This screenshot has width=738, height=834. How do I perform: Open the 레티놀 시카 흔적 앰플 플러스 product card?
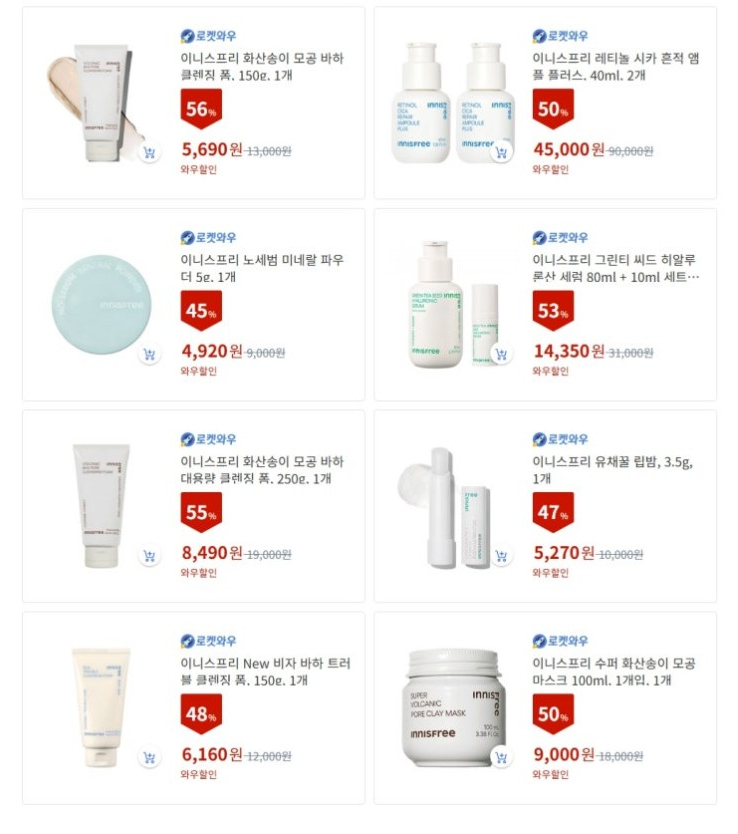tap(615, 66)
